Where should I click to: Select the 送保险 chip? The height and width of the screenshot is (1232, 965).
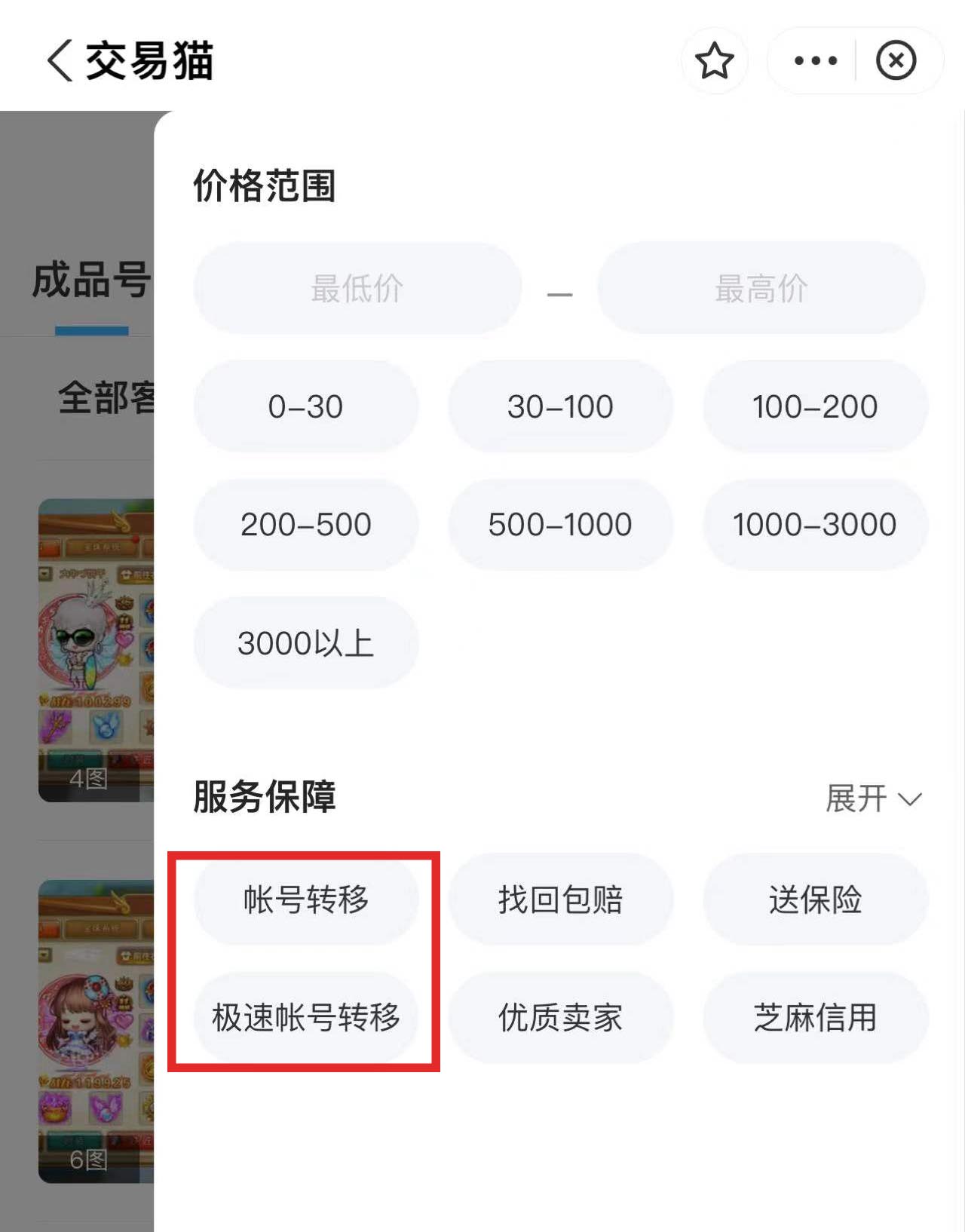pos(815,899)
